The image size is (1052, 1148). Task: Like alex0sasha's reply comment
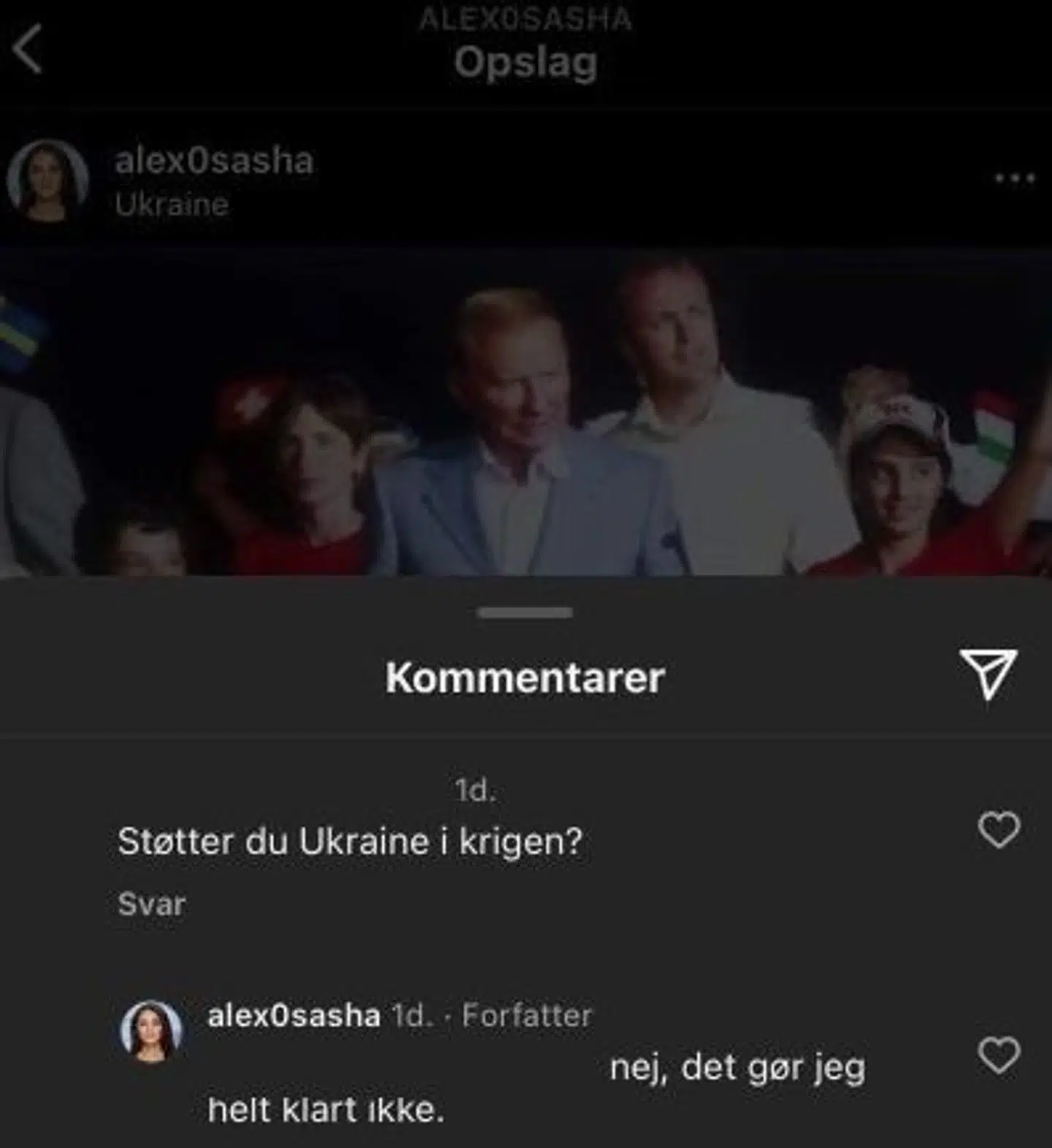click(998, 1056)
